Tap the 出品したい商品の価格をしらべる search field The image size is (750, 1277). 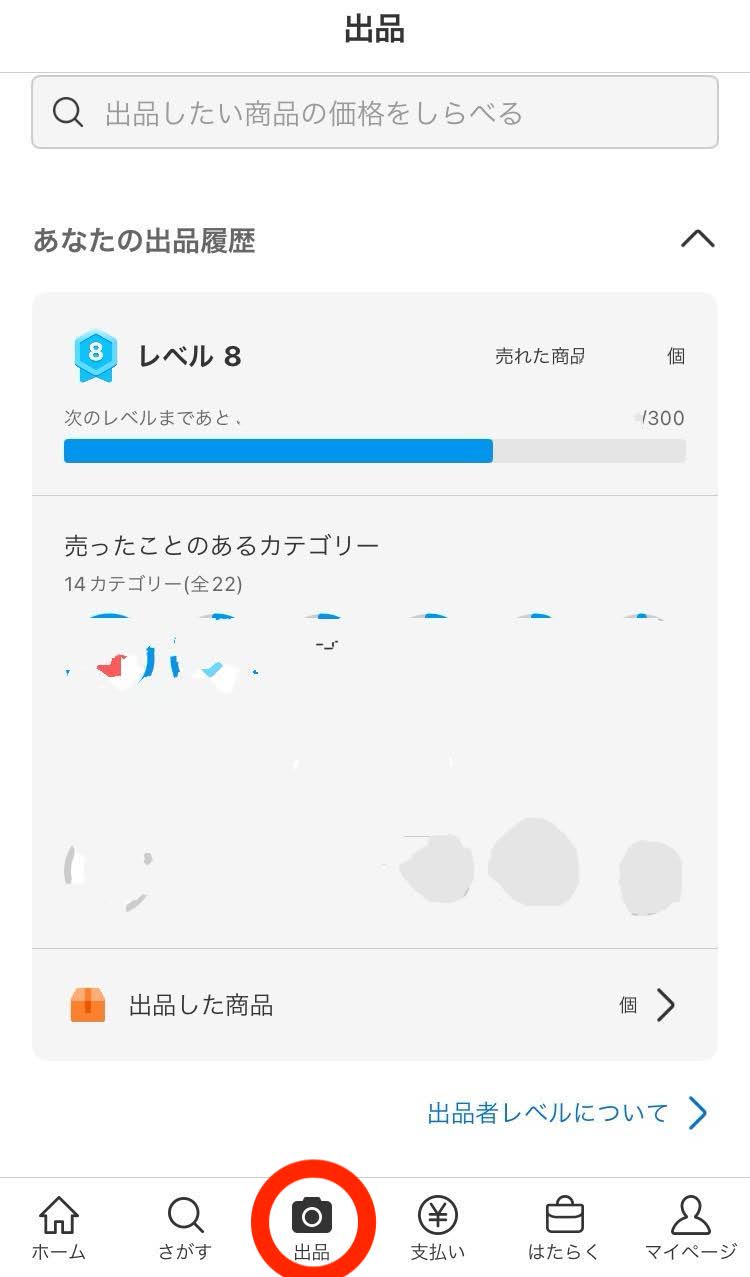coord(375,113)
